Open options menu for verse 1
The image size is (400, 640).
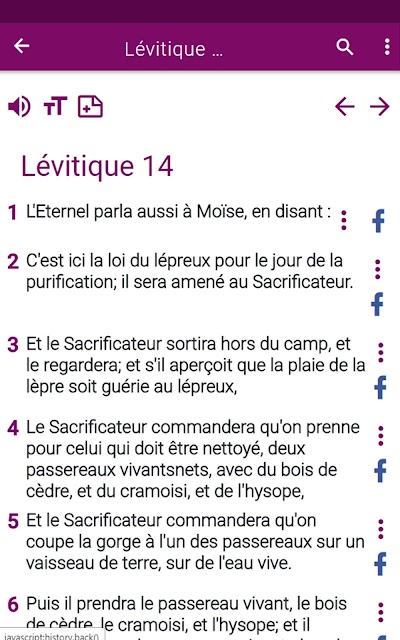(x=344, y=220)
